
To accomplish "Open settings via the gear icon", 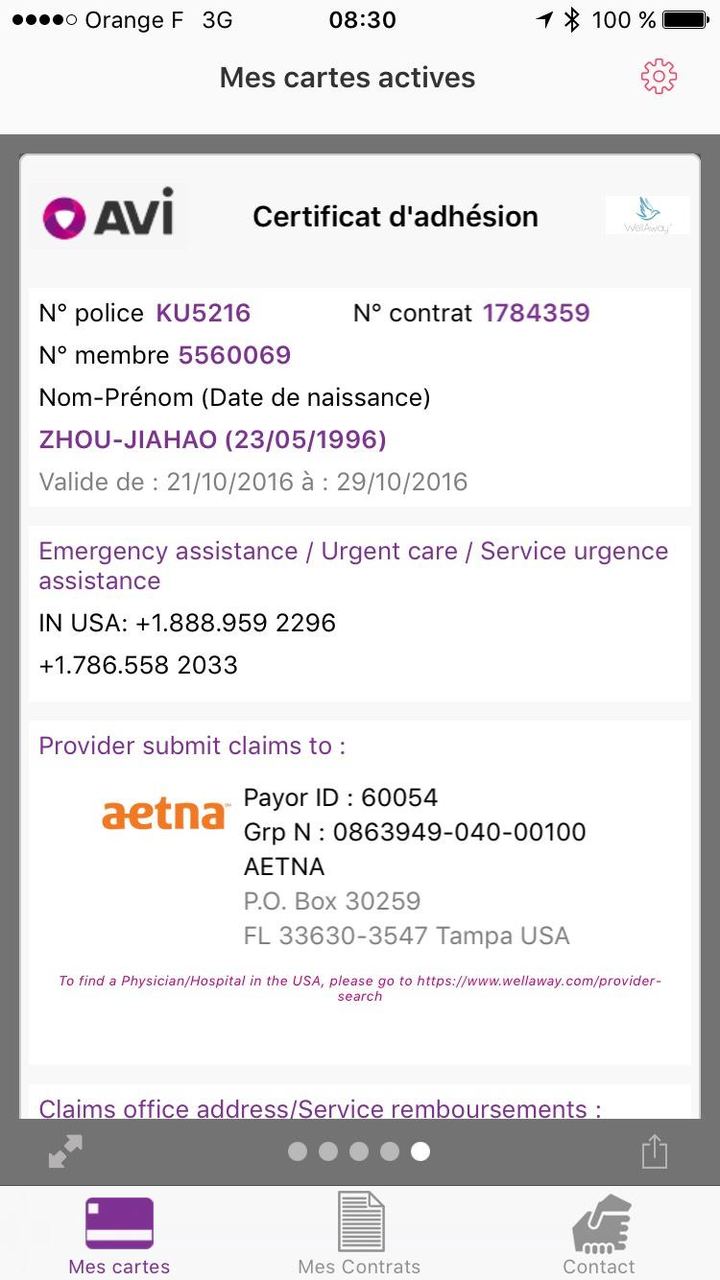I will pos(659,77).
